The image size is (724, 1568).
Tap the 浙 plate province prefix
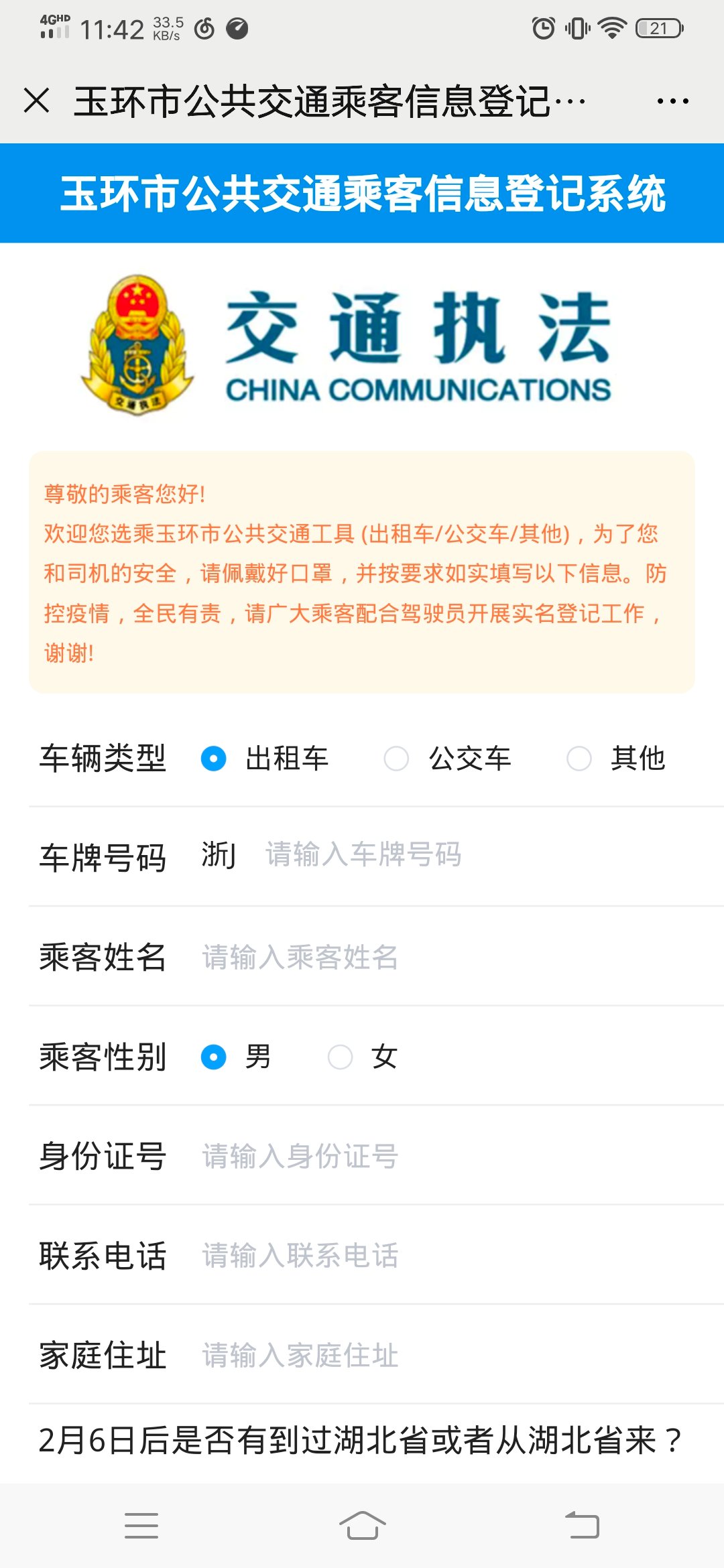coord(219,856)
